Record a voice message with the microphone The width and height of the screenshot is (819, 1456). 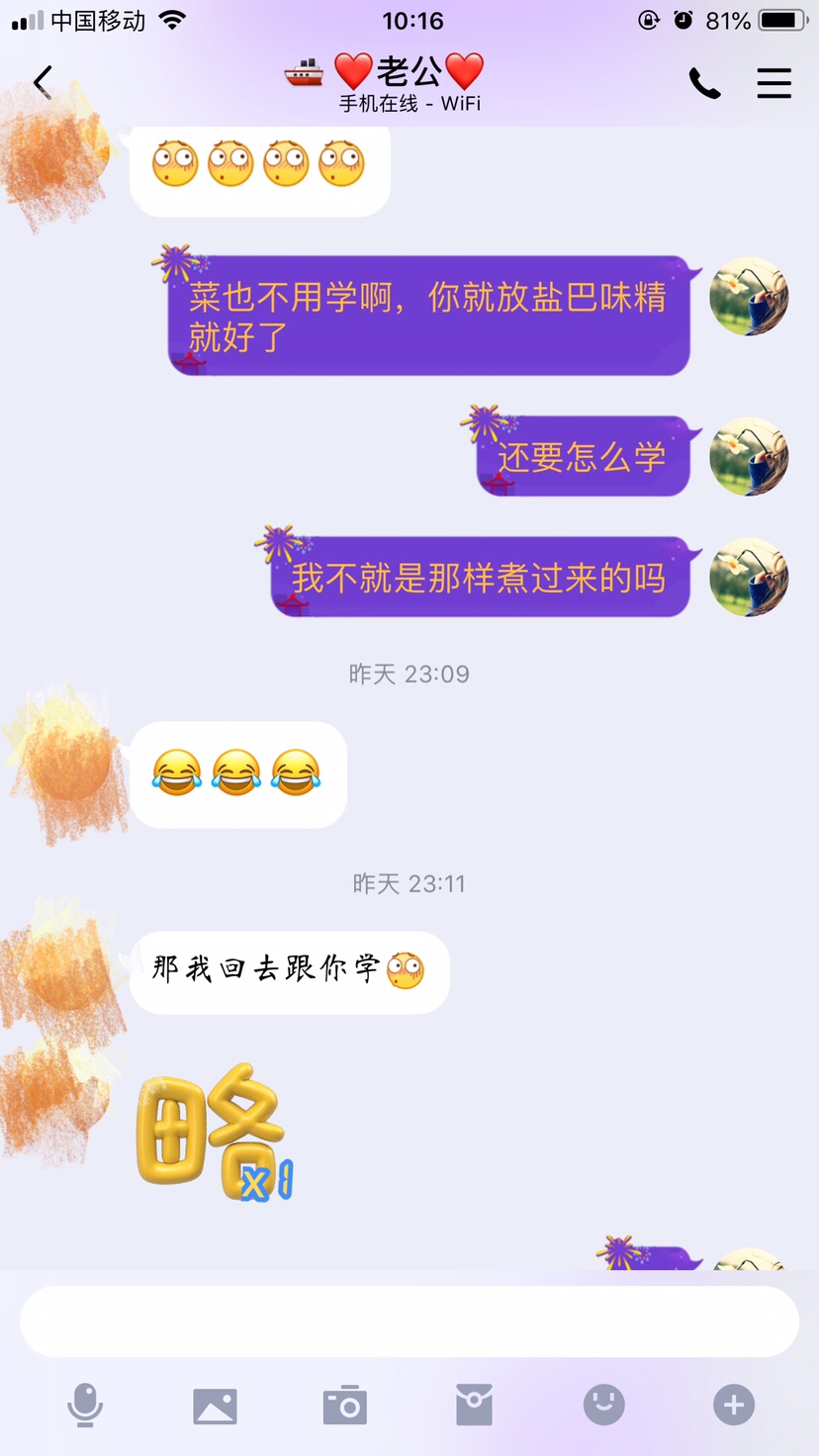pyautogui.click(x=85, y=1405)
